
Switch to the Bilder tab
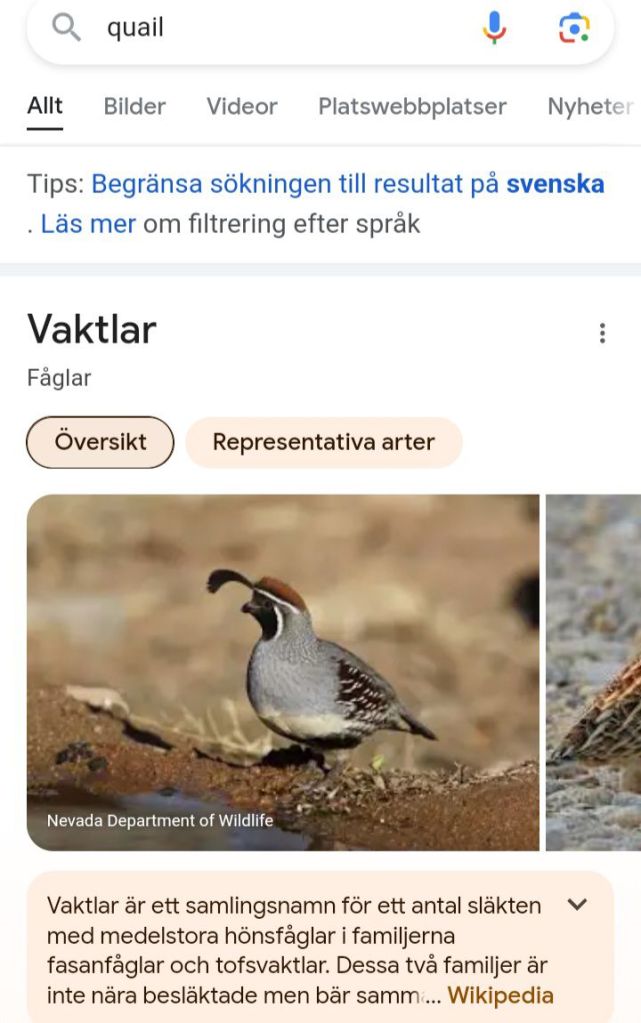pos(134,106)
